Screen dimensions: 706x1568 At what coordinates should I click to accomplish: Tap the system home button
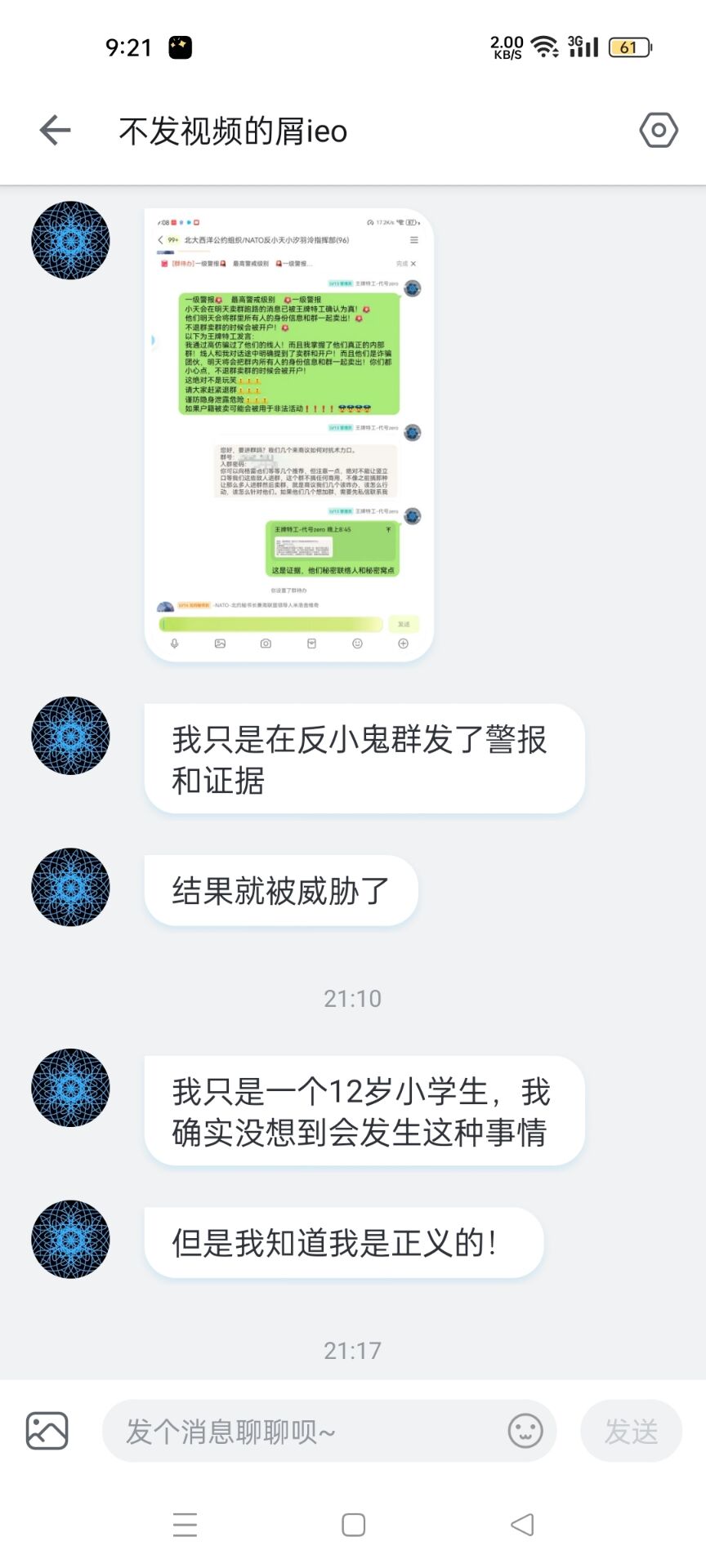pos(353,1525)
